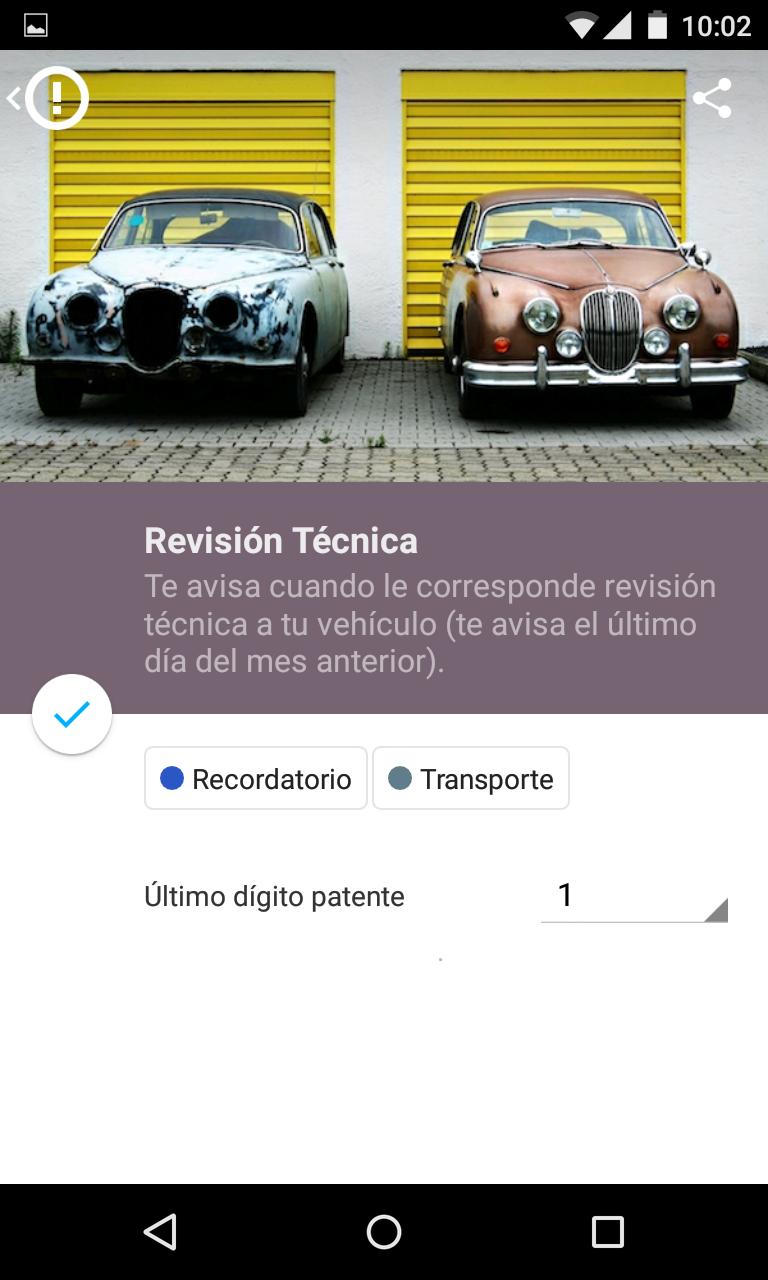Tap the reminder description paragraph

pos(430,623)
